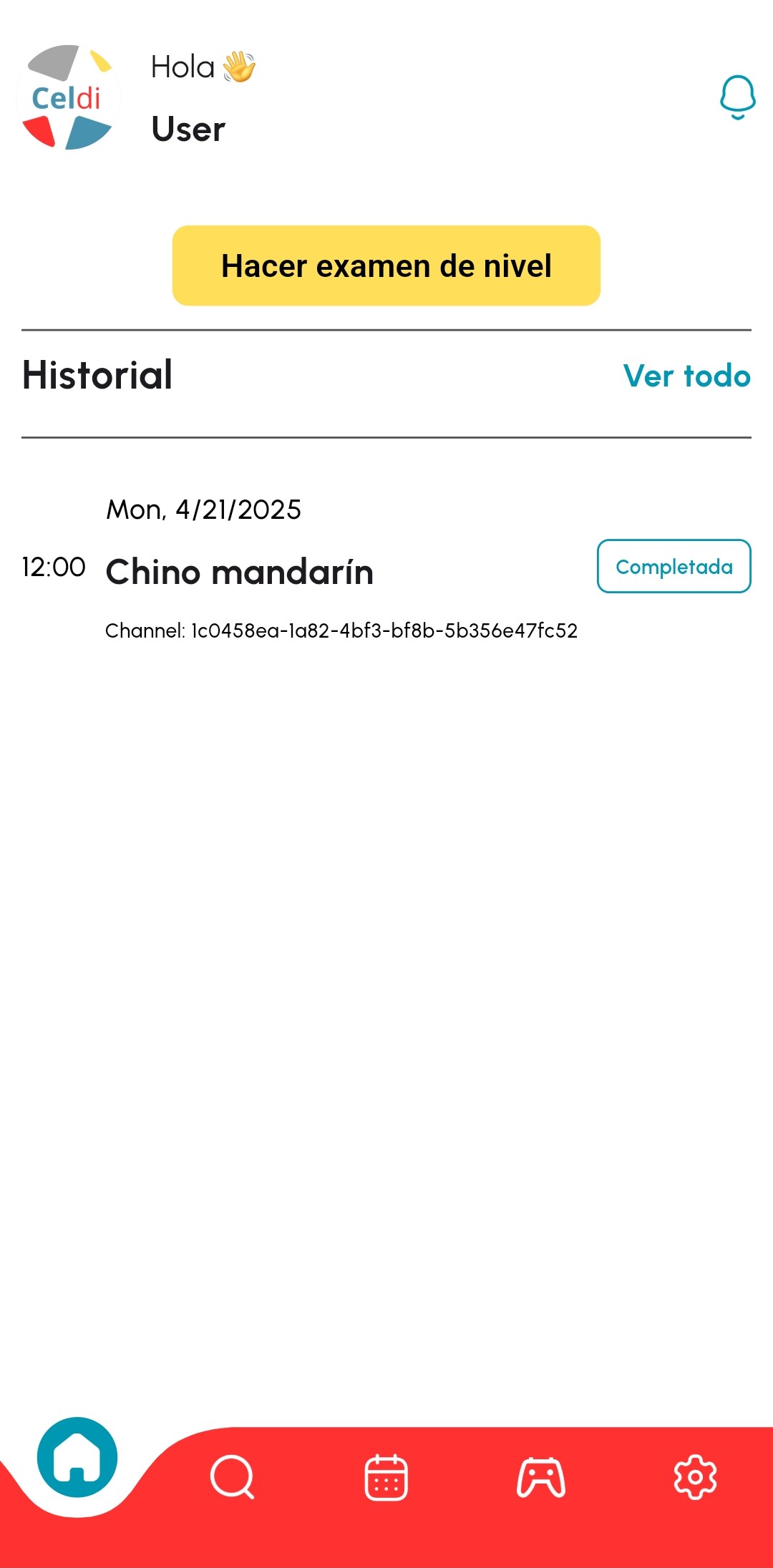Open Ver todo history link
This screenshot has width=773, height=1568.
686,376
